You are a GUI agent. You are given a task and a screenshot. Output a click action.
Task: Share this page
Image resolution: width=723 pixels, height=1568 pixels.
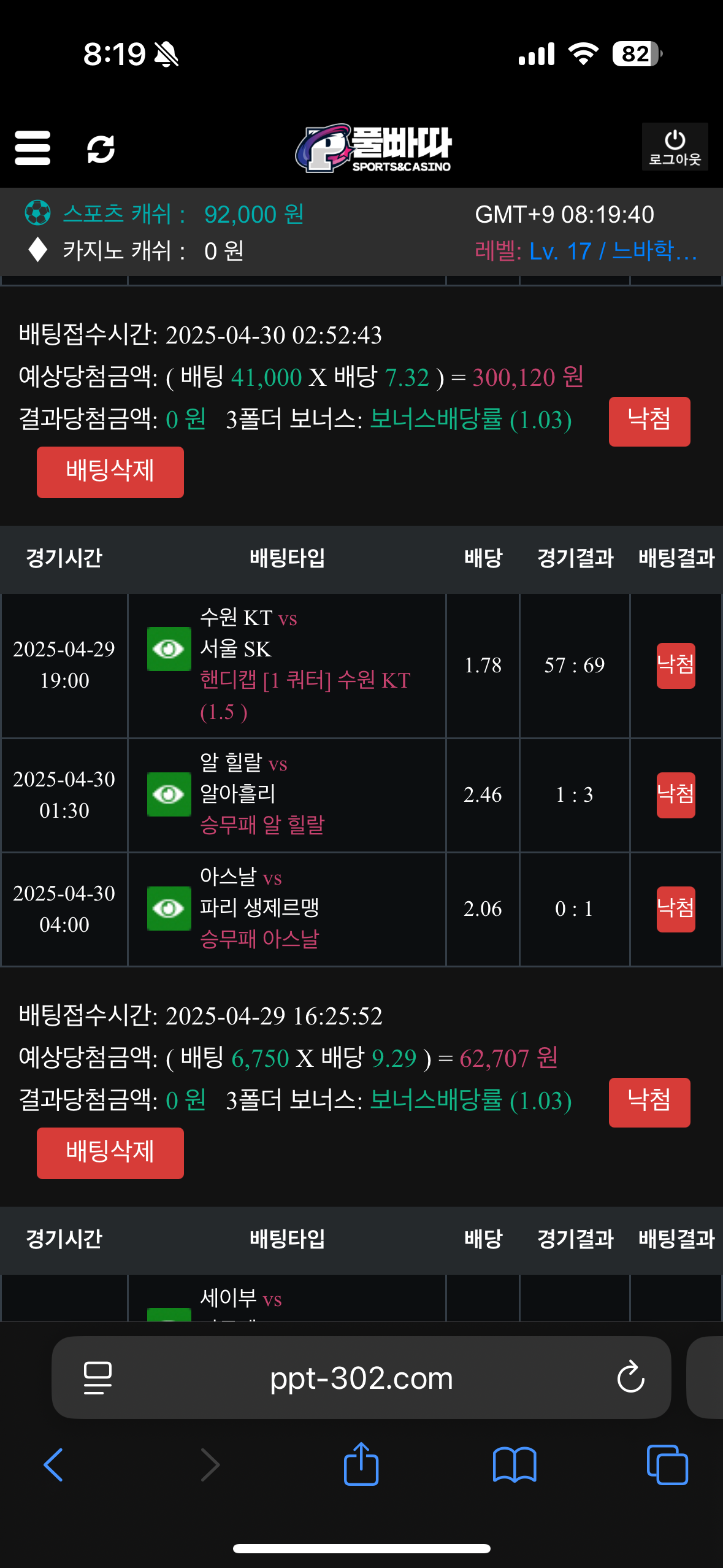point(361,1464)
